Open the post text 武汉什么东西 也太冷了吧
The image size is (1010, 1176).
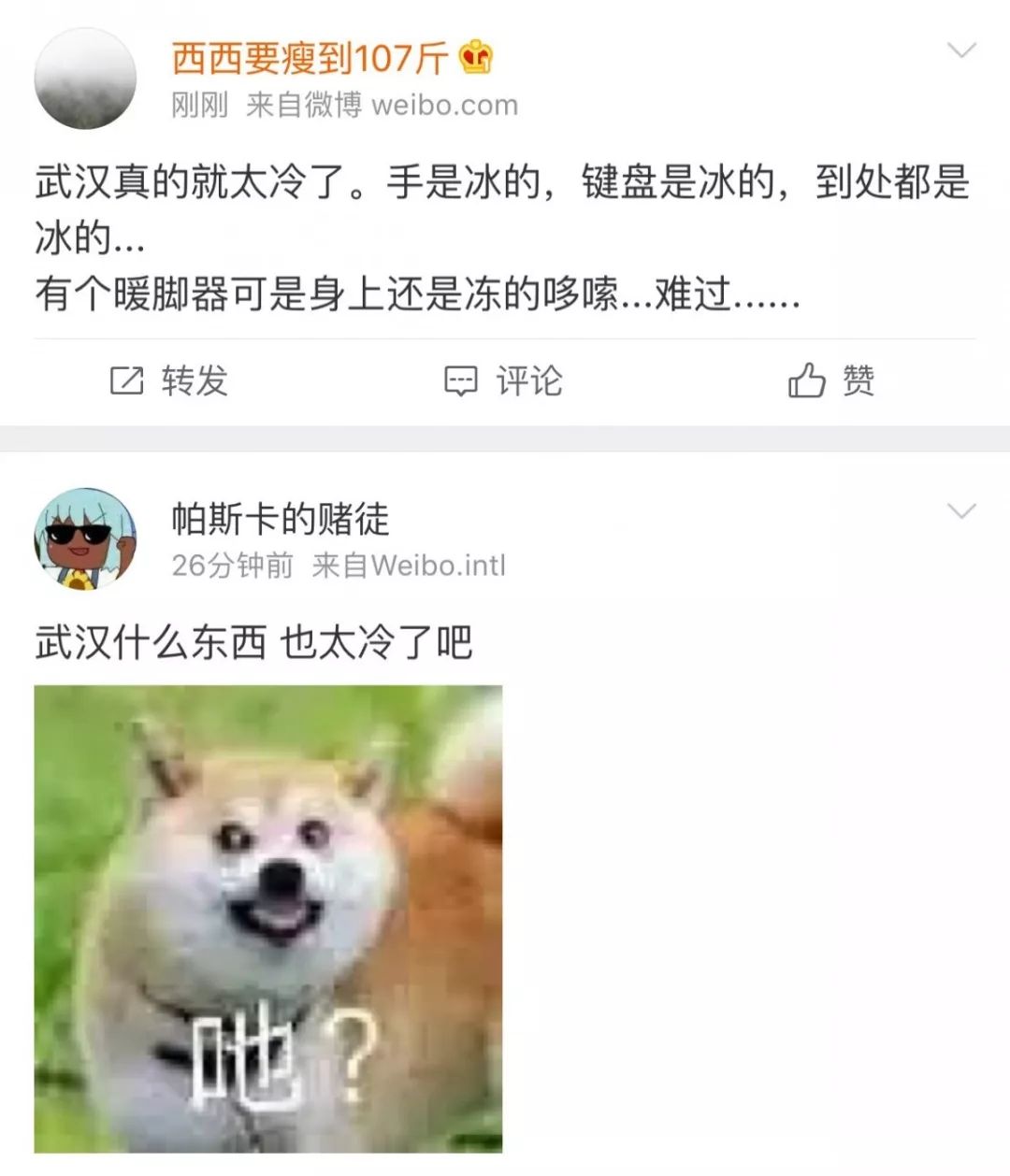[x=253, y=642]
